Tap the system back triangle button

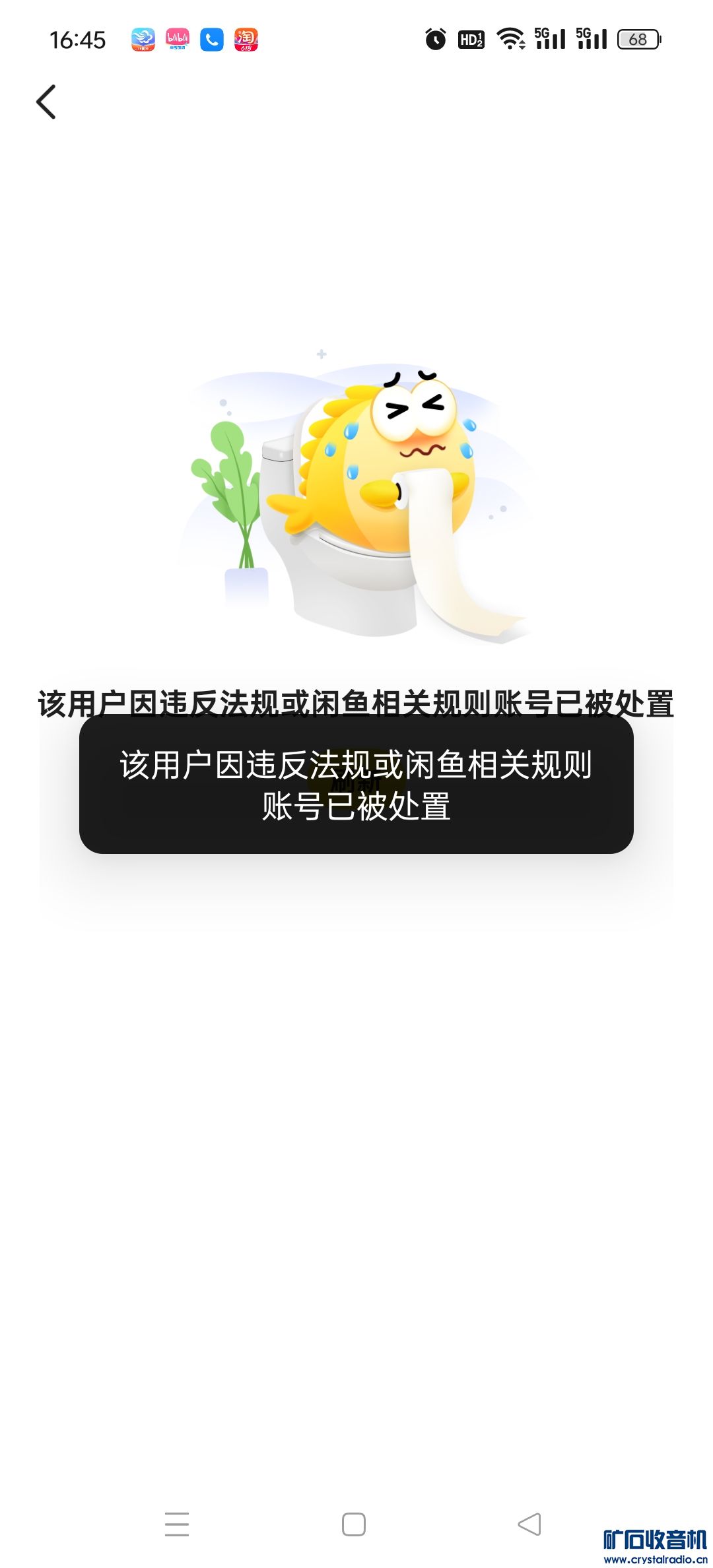pos(529,1524)
